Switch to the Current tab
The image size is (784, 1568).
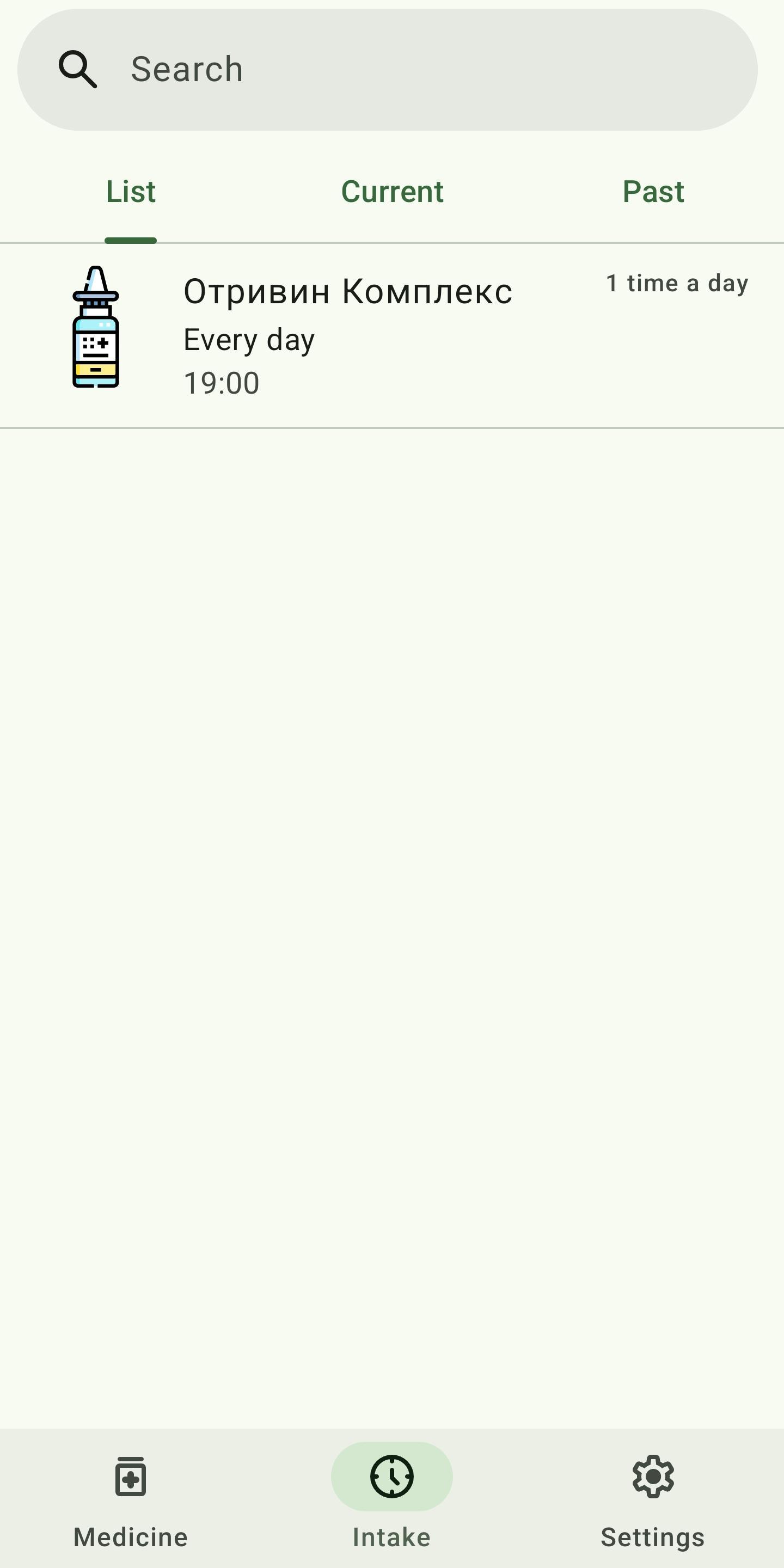pyautogui.click(x=392, y=192)
